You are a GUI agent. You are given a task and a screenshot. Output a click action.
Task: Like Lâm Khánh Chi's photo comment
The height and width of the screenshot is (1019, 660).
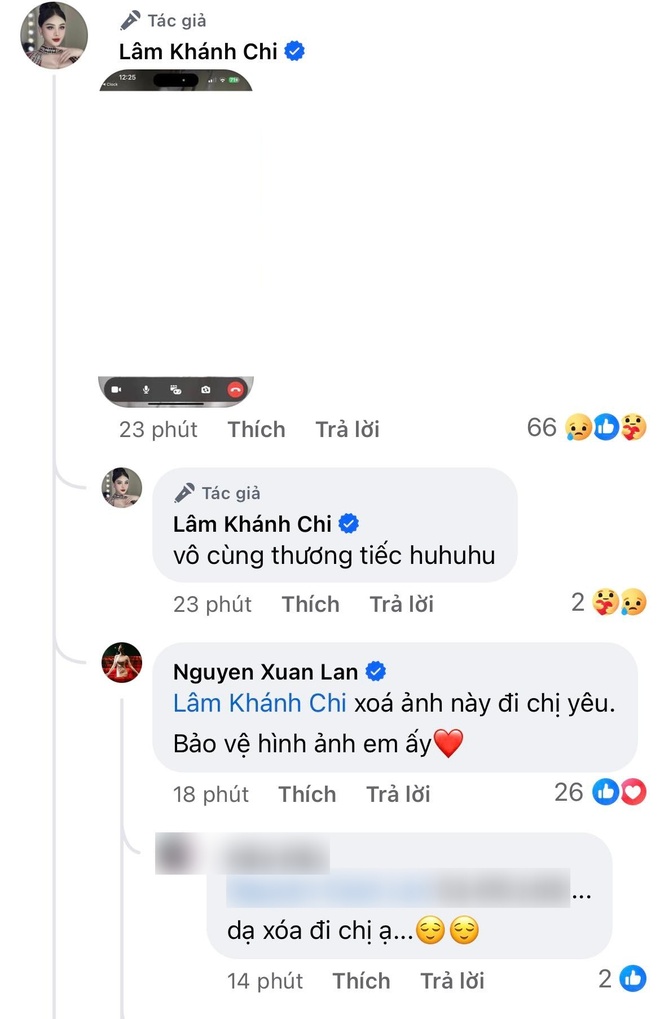[256, 430]
